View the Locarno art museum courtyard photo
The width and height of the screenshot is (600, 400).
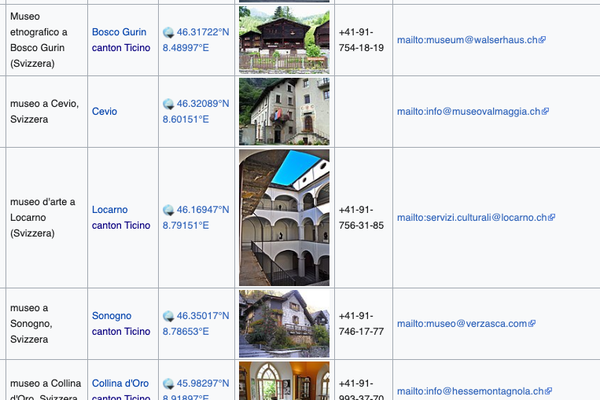284,217
